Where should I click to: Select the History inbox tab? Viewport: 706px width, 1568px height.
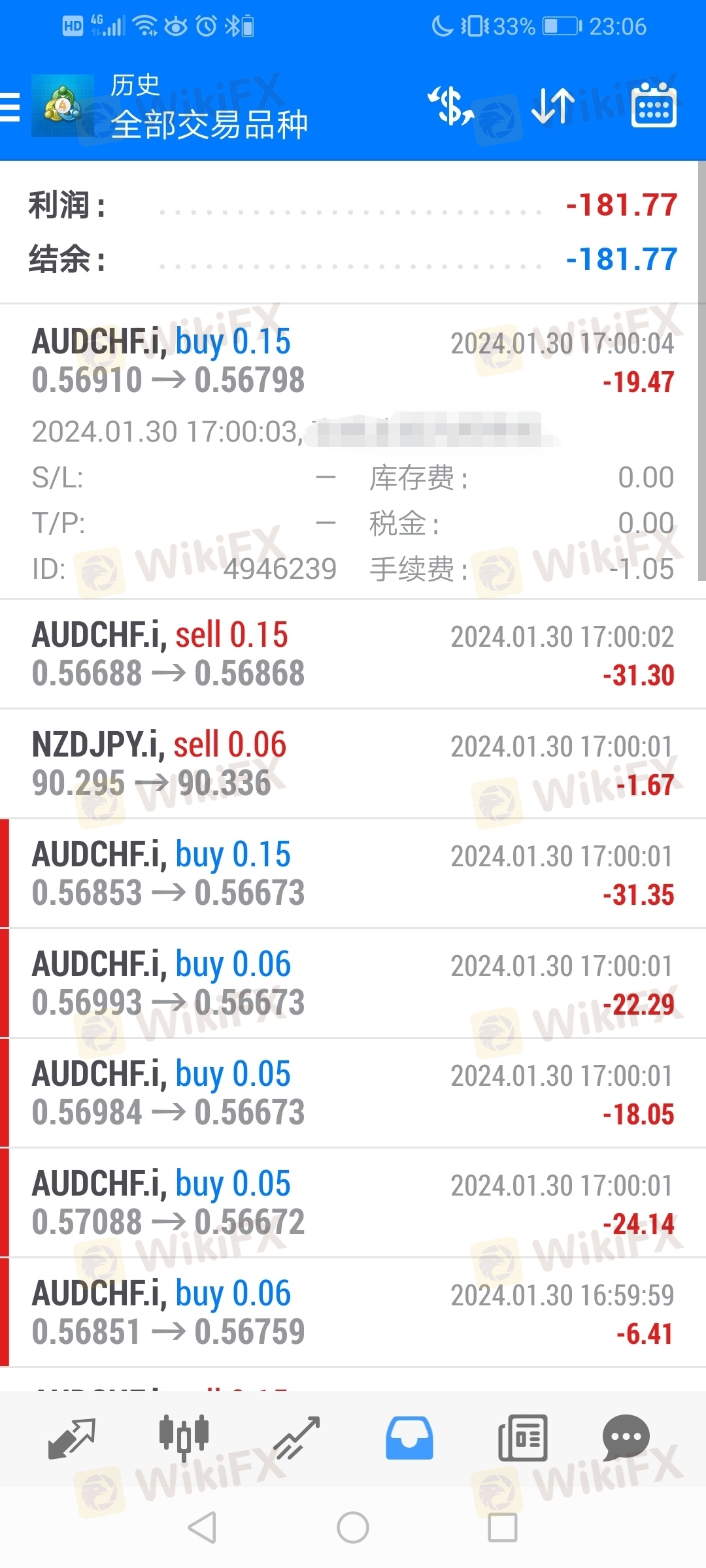(x=409, y=1438)
